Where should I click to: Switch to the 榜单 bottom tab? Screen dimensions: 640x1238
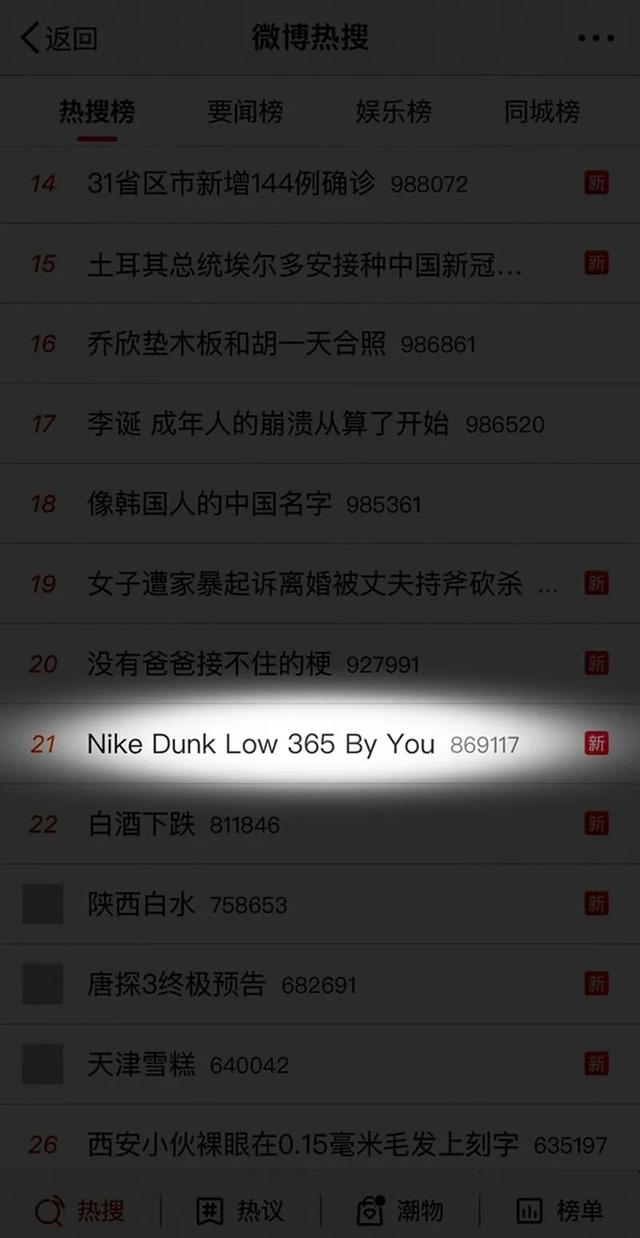tap(560, 1211)
